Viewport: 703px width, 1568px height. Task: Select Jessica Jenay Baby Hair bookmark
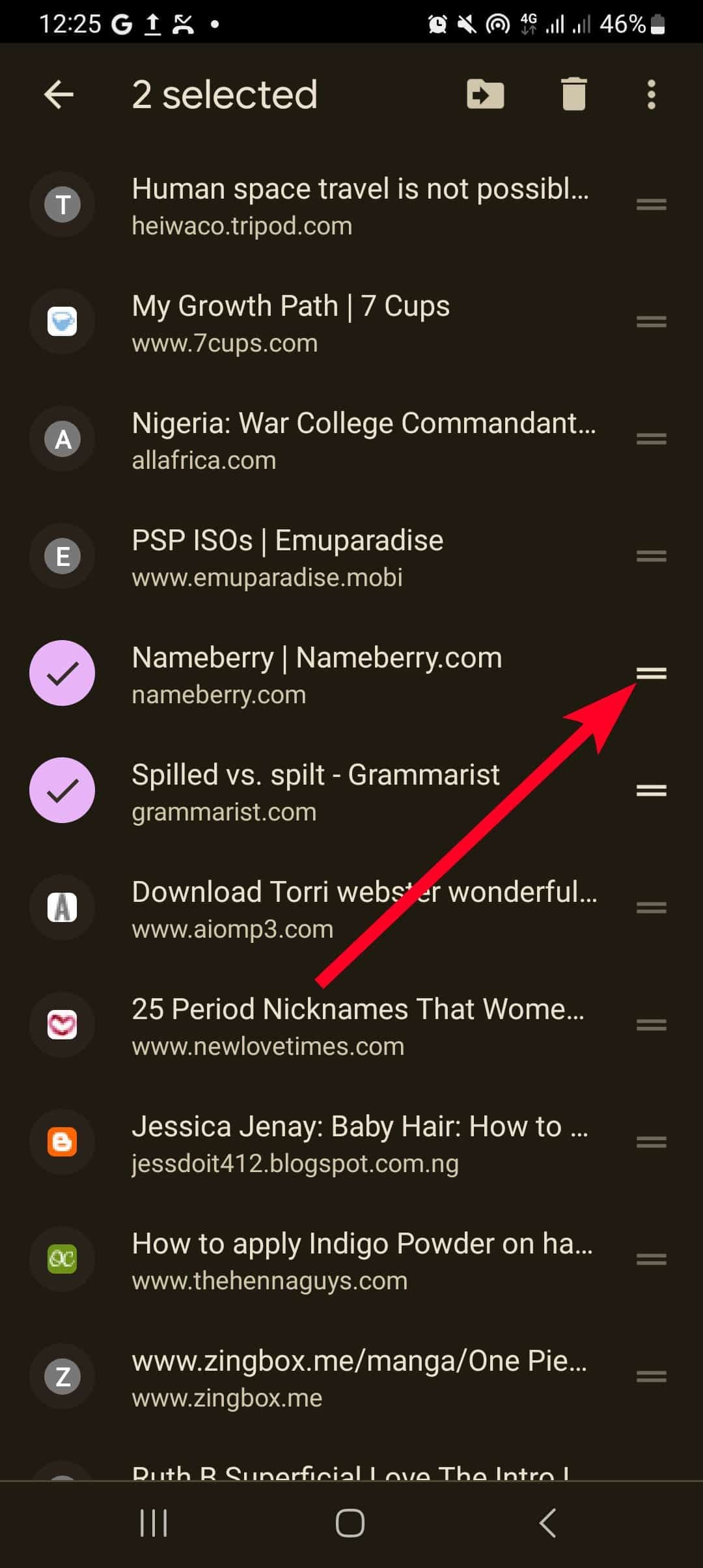[x=359, y=1143]
